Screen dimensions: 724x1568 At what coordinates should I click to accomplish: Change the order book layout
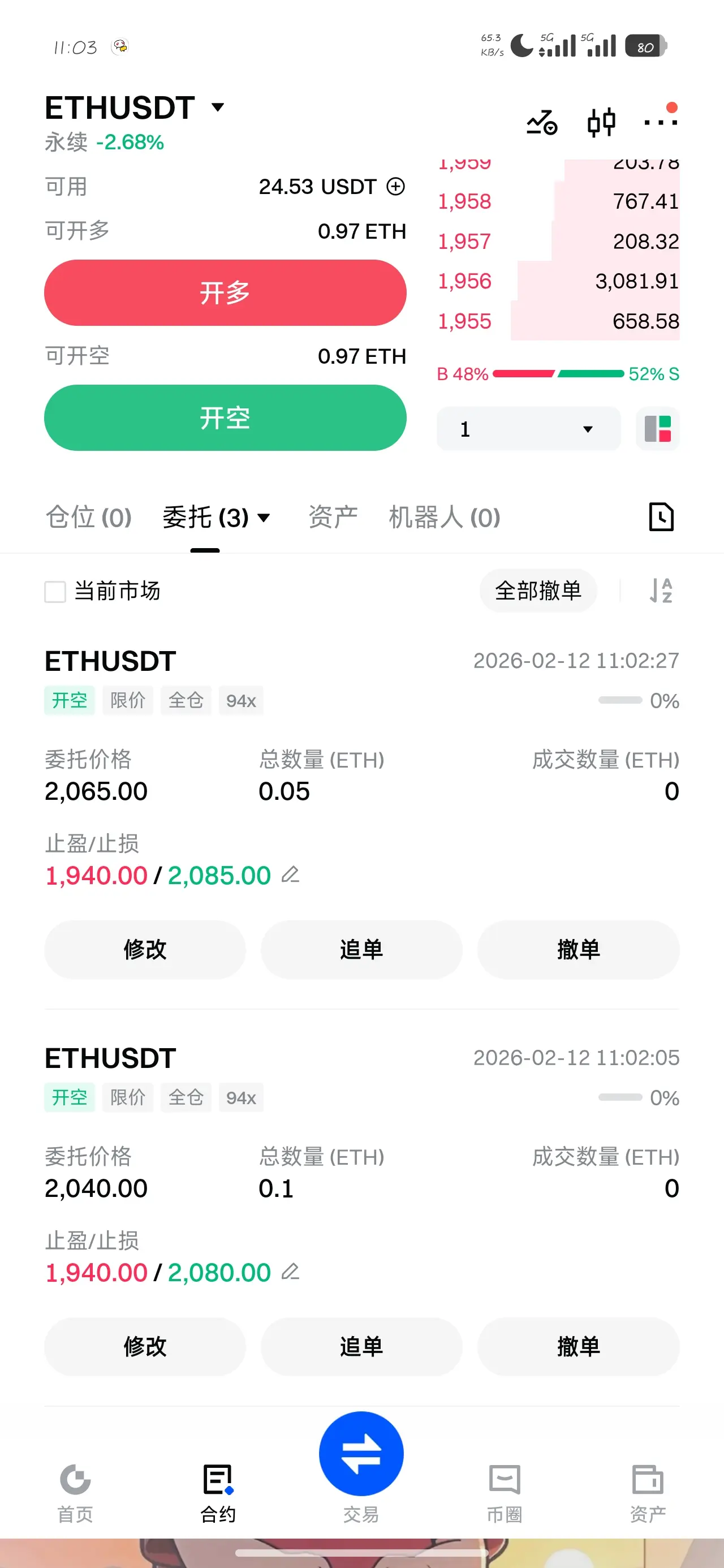(658, 429)
